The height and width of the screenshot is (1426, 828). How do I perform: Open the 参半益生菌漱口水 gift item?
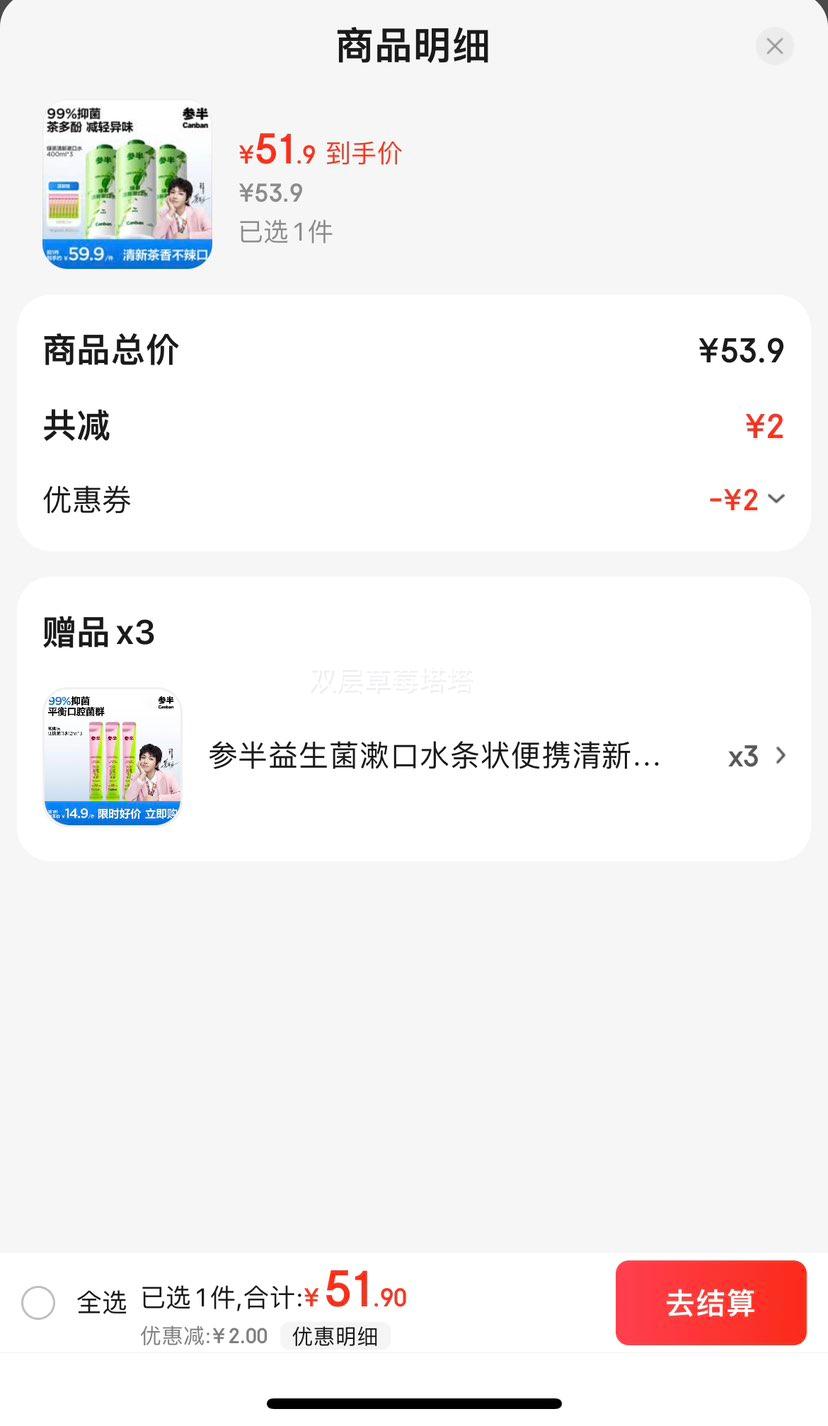414,756
